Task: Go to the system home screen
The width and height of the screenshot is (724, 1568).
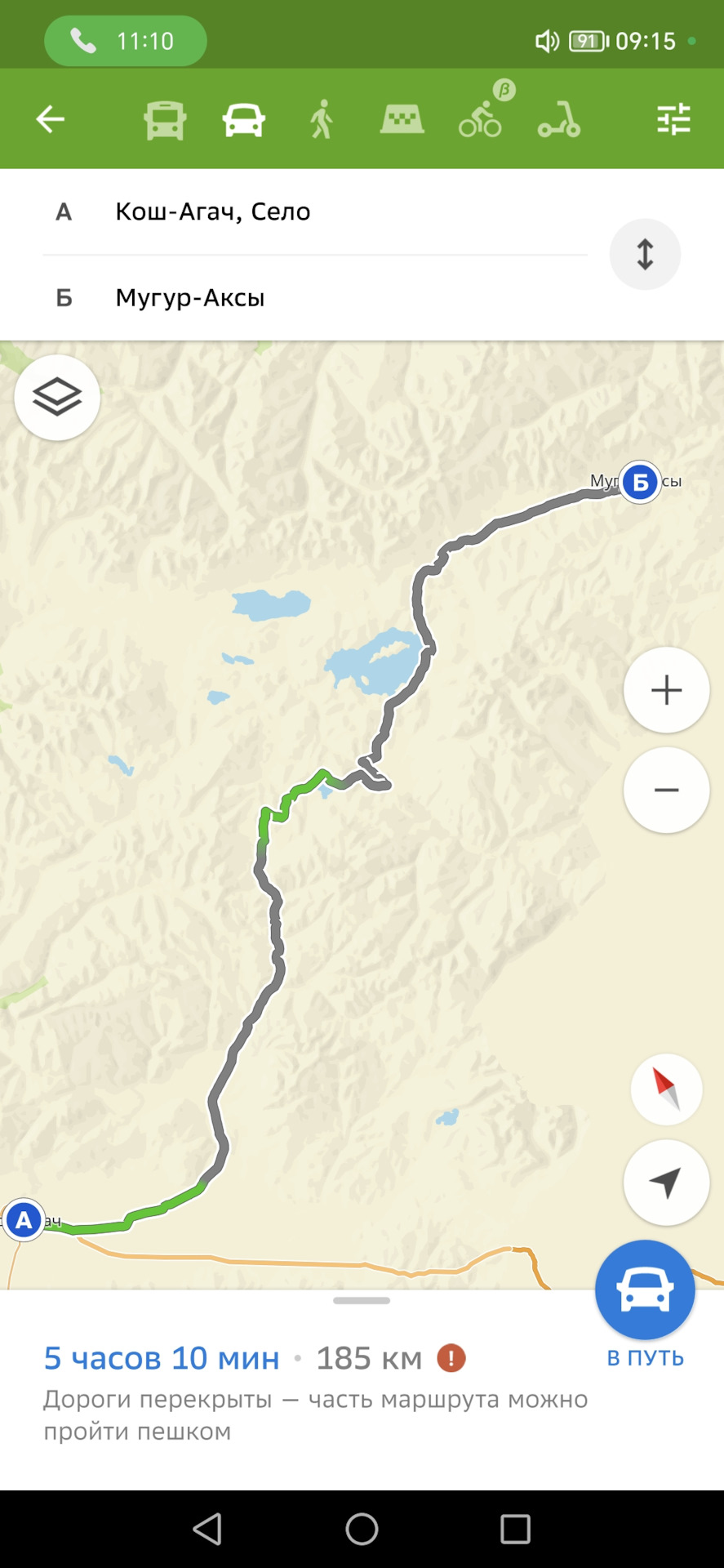Action: coord(362,1529)
